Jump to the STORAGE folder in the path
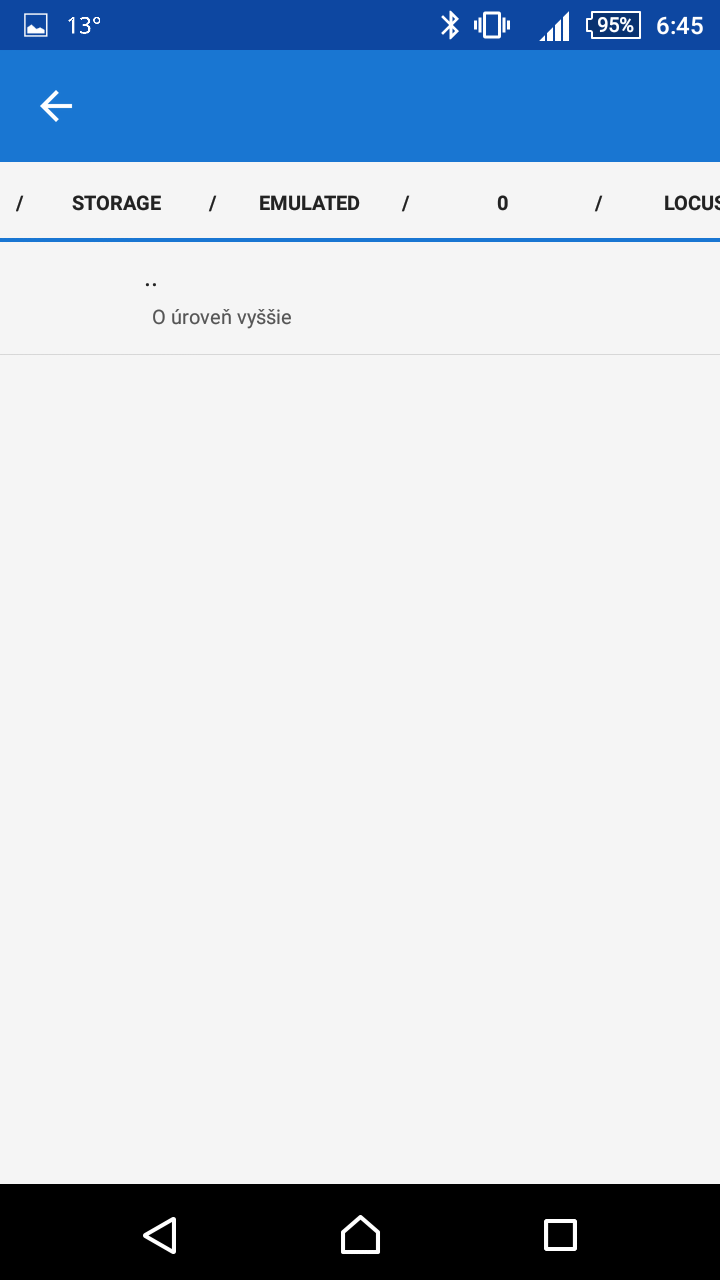The width and height of the screenshot is (720, 1280). (x=116, y=203)
